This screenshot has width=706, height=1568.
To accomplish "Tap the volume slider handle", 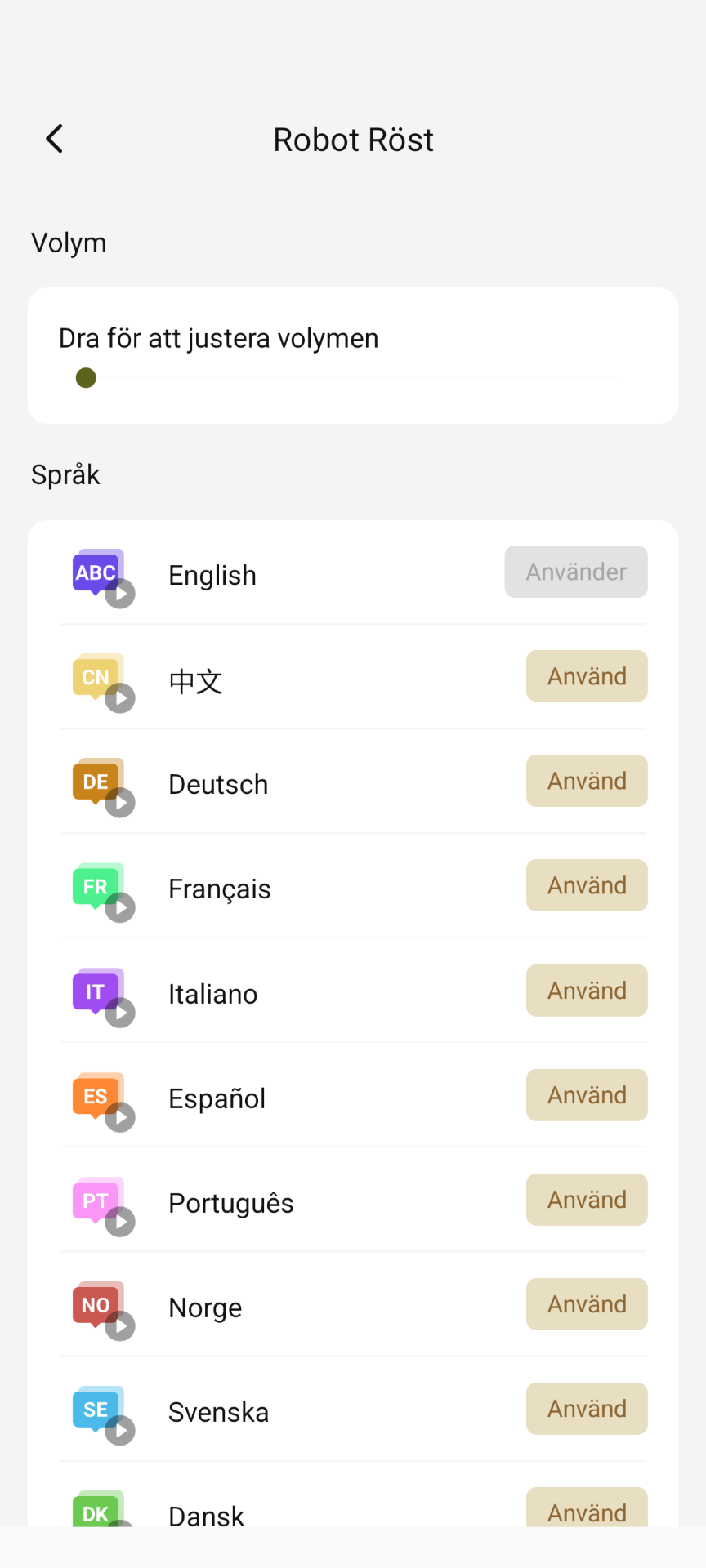I will point(86,378).
